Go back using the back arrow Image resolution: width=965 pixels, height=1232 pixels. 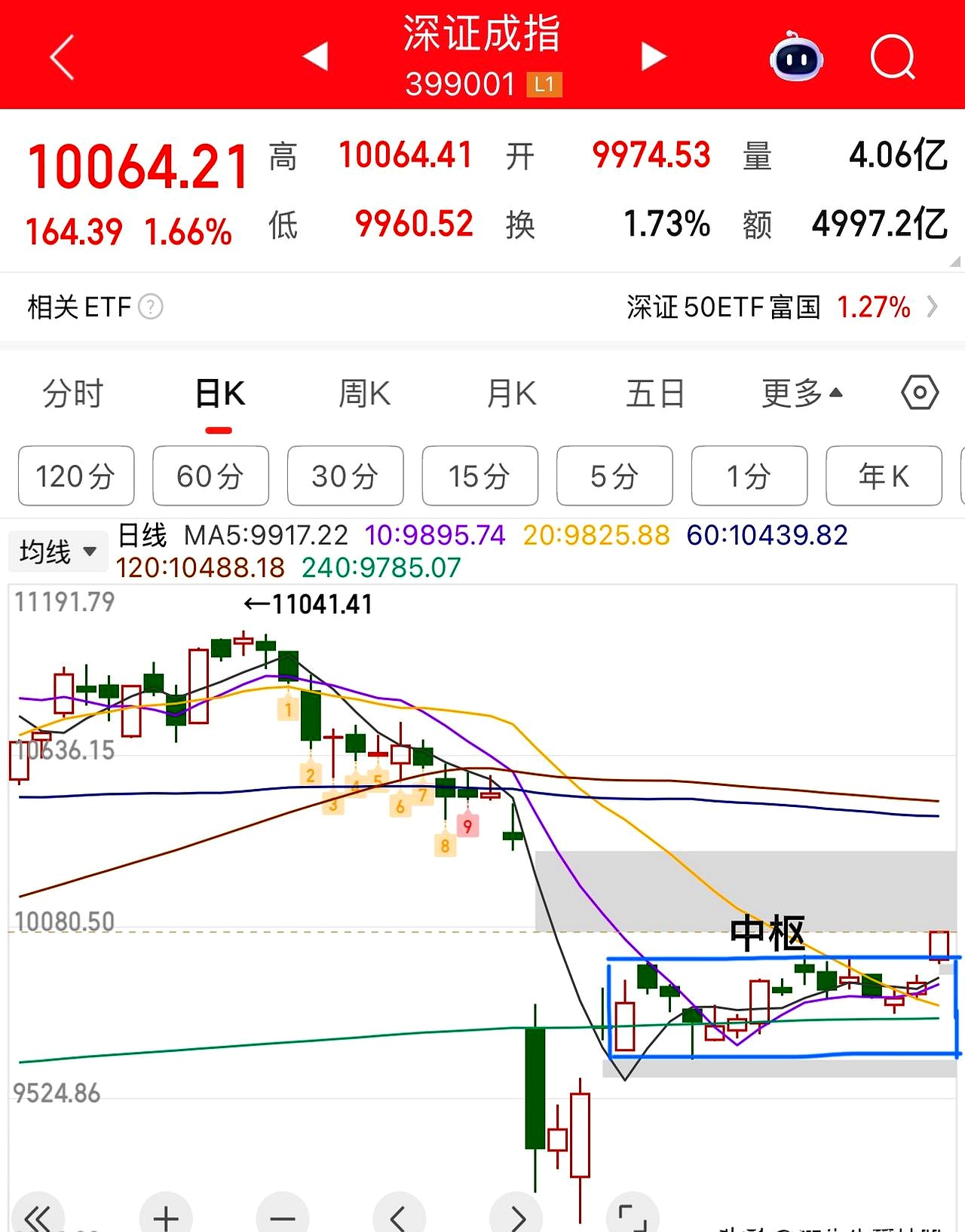click(60, 56)
